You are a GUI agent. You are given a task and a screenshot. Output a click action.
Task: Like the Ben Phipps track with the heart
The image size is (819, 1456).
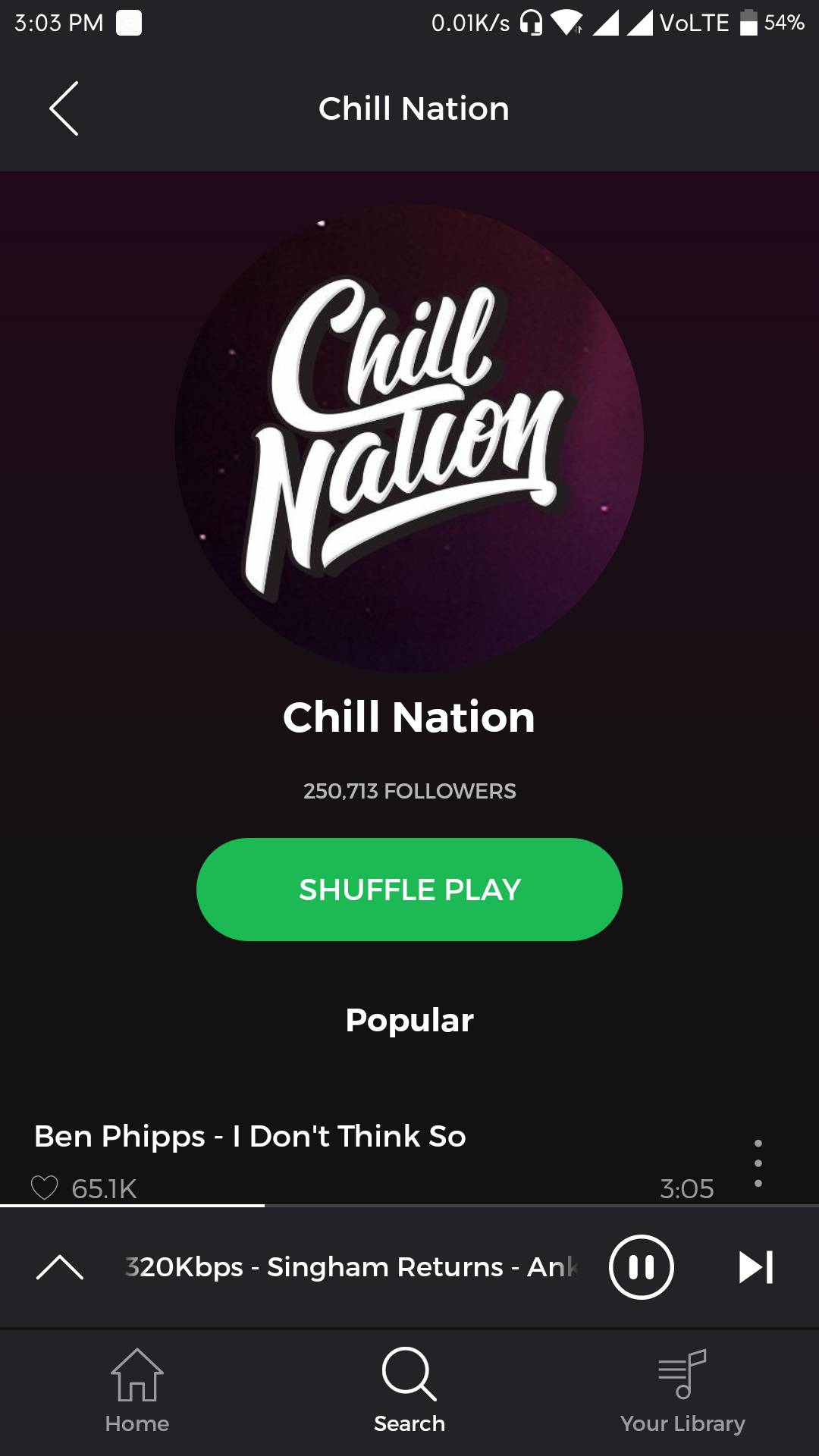click(x=45, y=1188)
